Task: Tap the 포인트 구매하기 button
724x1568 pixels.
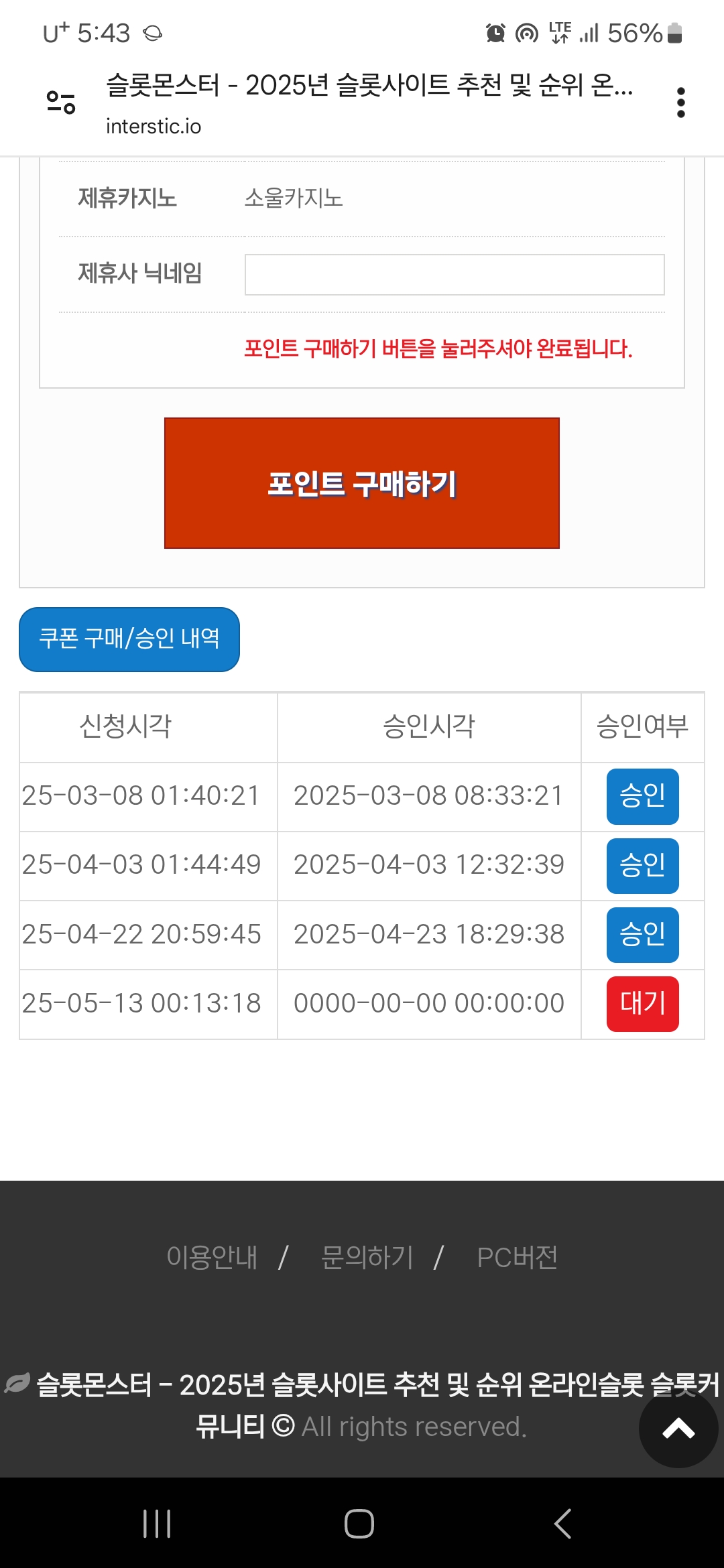Action: coord(362,483)
